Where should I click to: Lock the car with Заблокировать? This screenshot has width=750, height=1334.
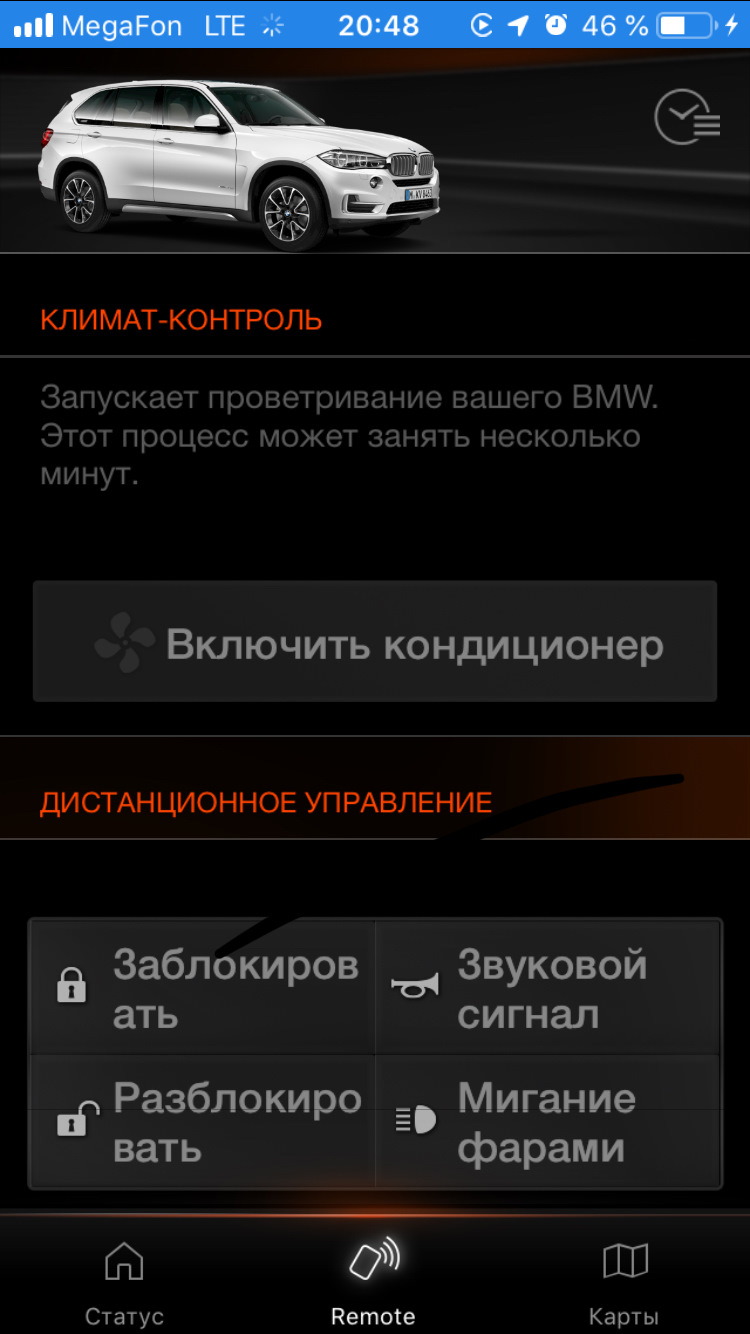coord(203,988)
